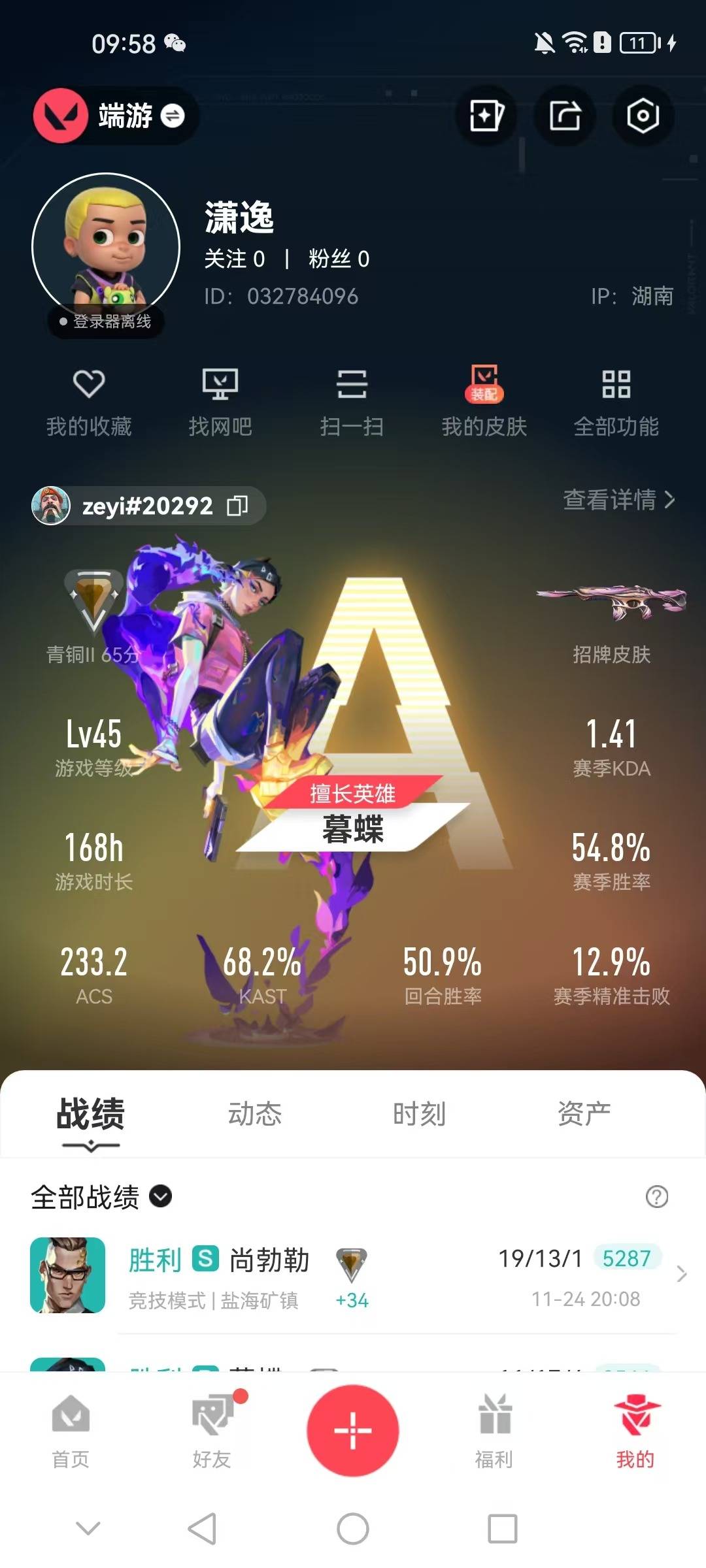Screen dimensions: 706x1568
Task: Switch to the 资产 tab
Action: (584, 1113)
